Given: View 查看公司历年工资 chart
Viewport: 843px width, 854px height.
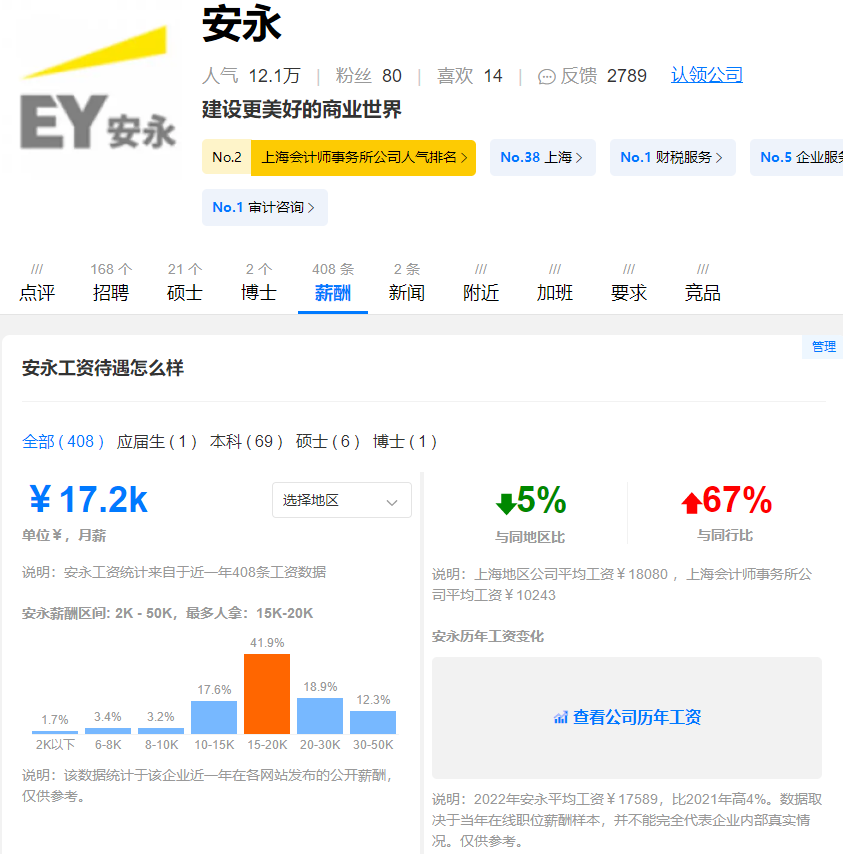Looking at the screenshot, I should (627, 718).
